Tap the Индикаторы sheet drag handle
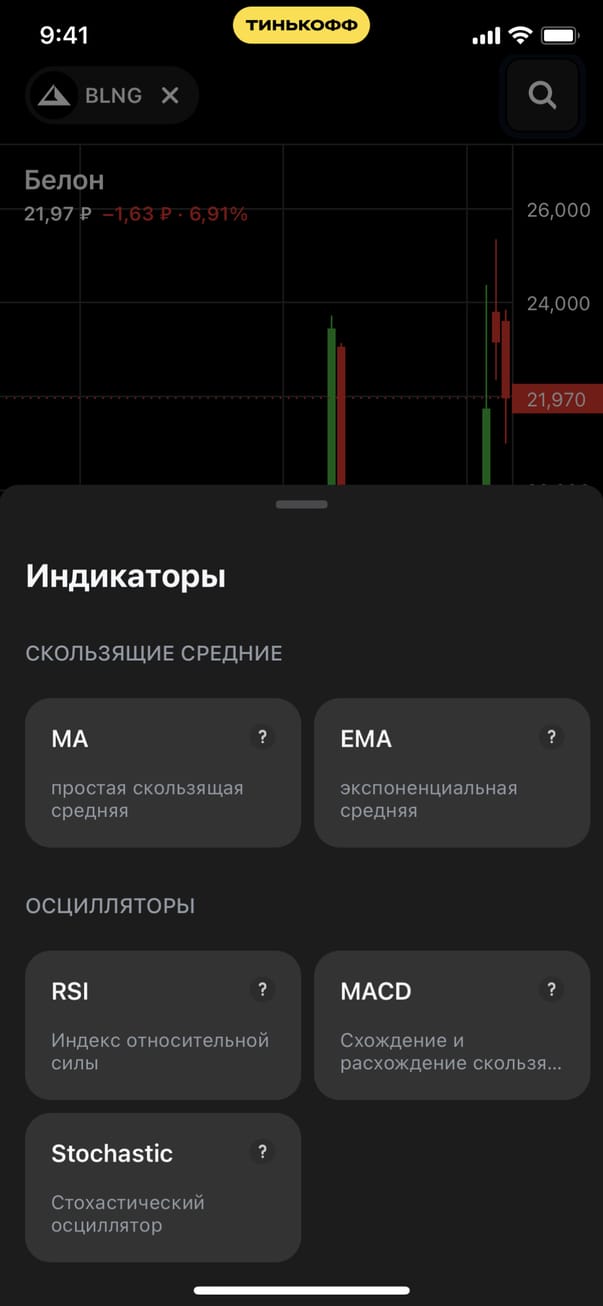This screenshot has width=603, height=1306. click(x=301, y=504)
